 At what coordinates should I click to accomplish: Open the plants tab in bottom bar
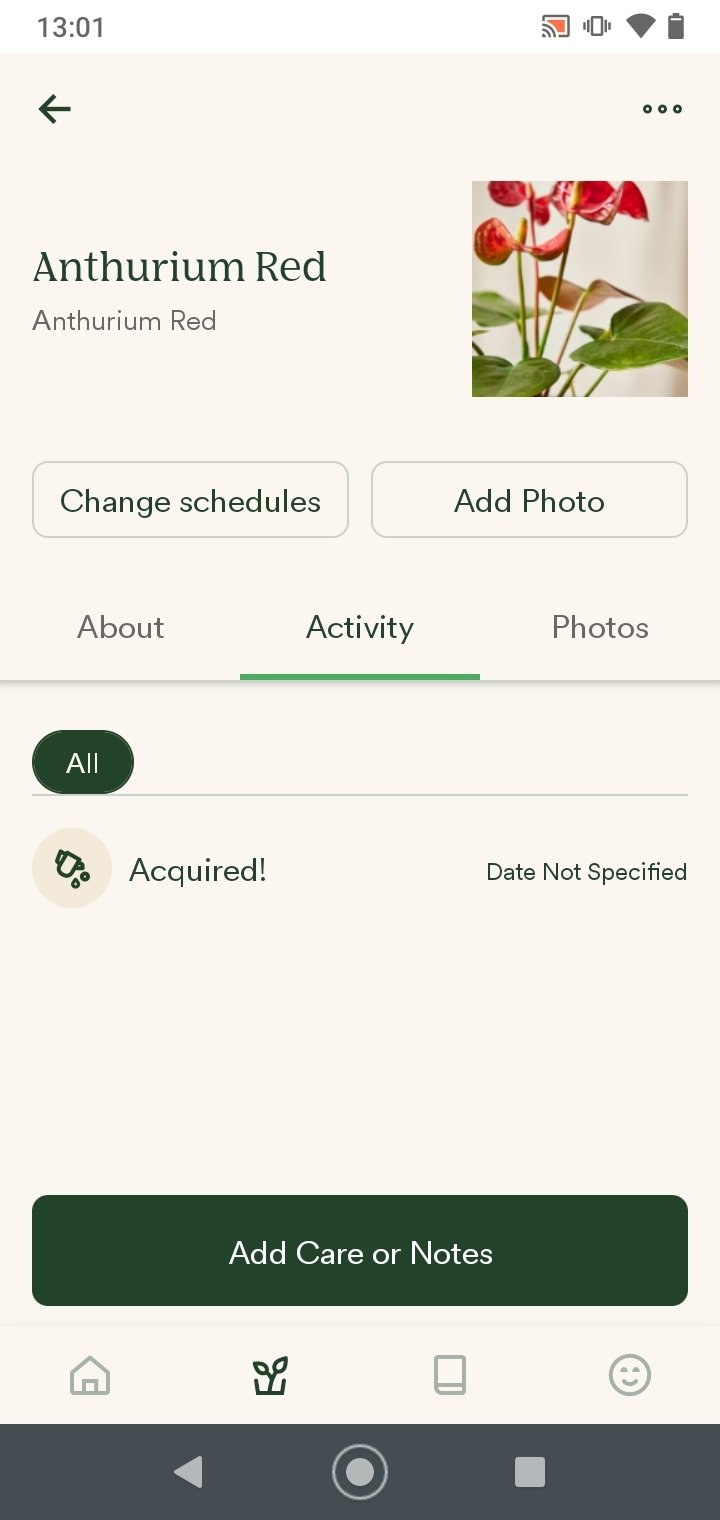270,1376
